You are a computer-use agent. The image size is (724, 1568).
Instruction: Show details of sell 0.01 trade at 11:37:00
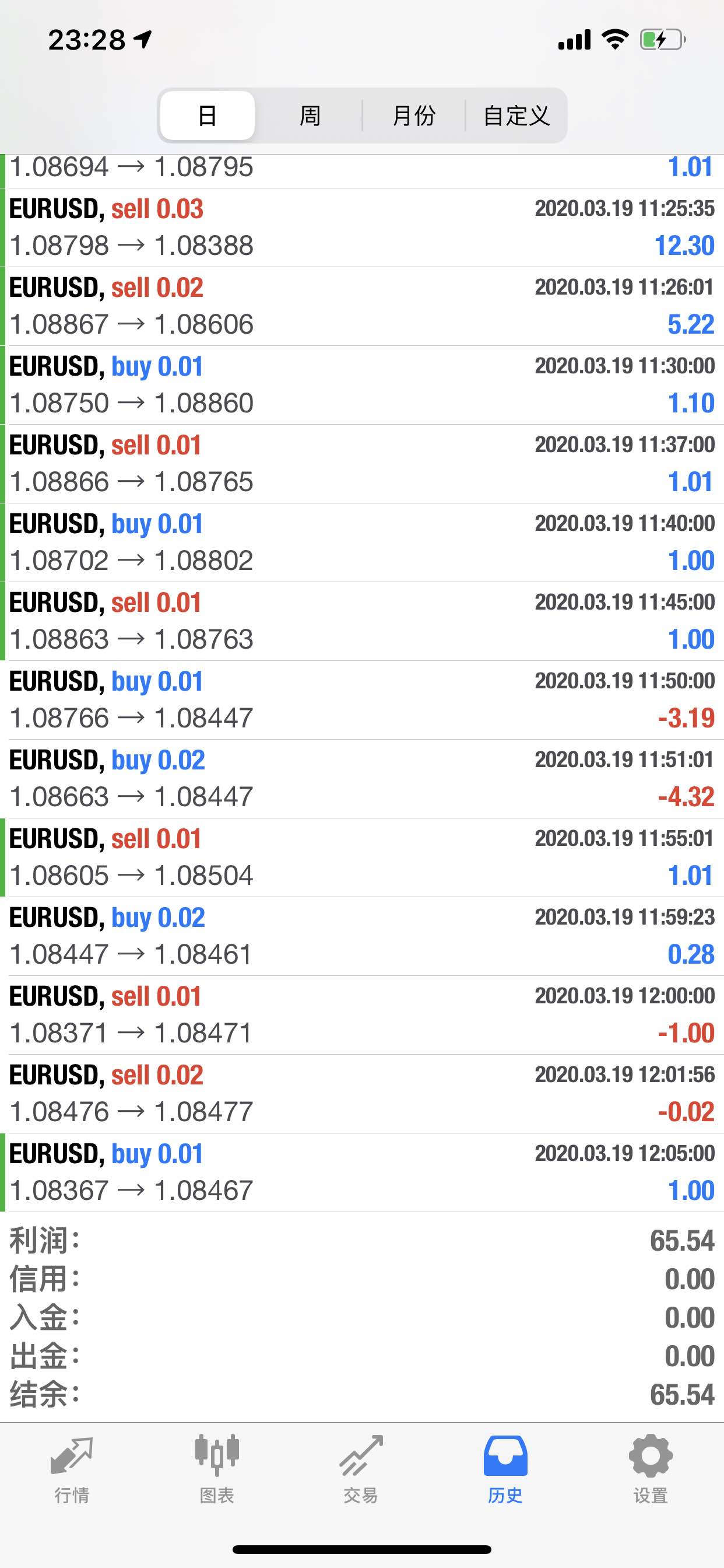click(362, 464)
